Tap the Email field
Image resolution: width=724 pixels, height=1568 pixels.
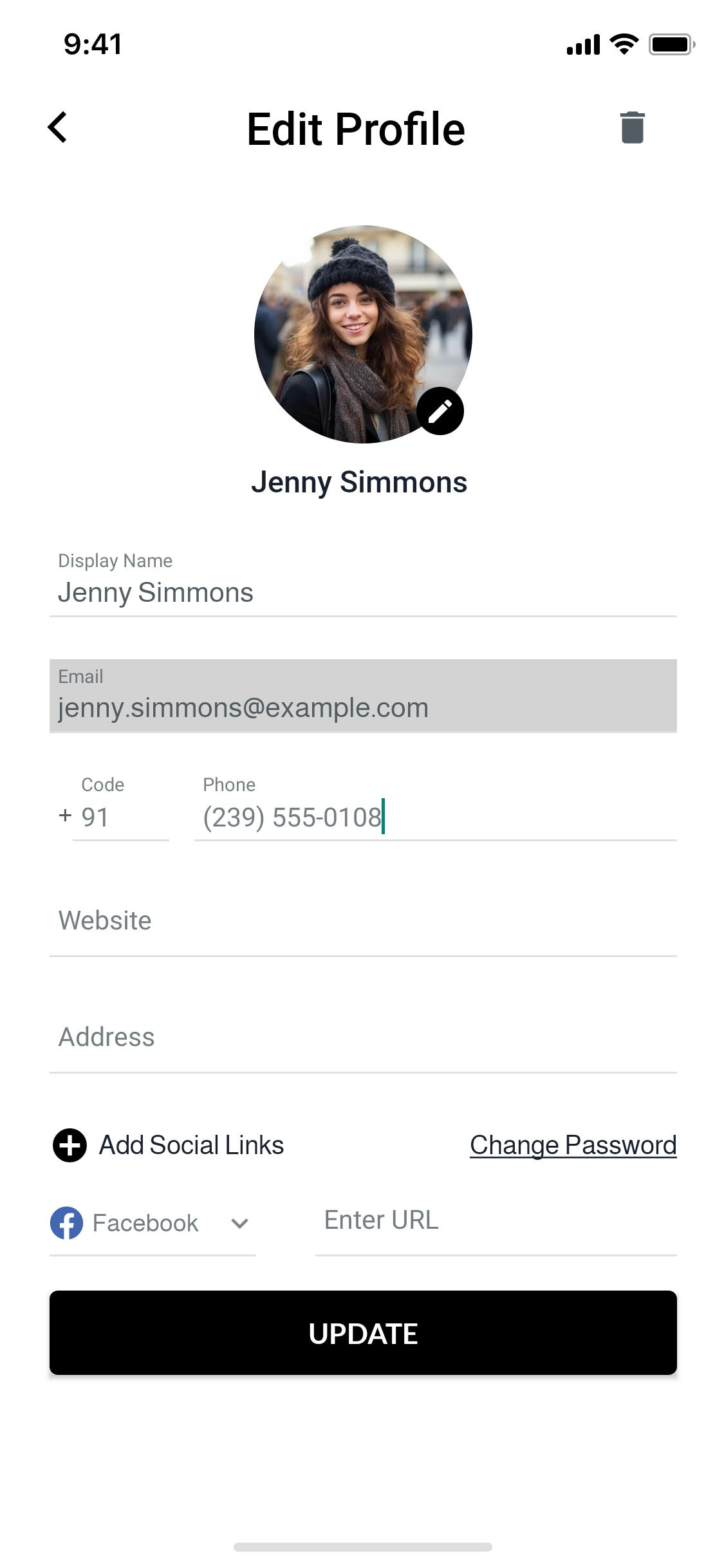[x=363, y=696]
